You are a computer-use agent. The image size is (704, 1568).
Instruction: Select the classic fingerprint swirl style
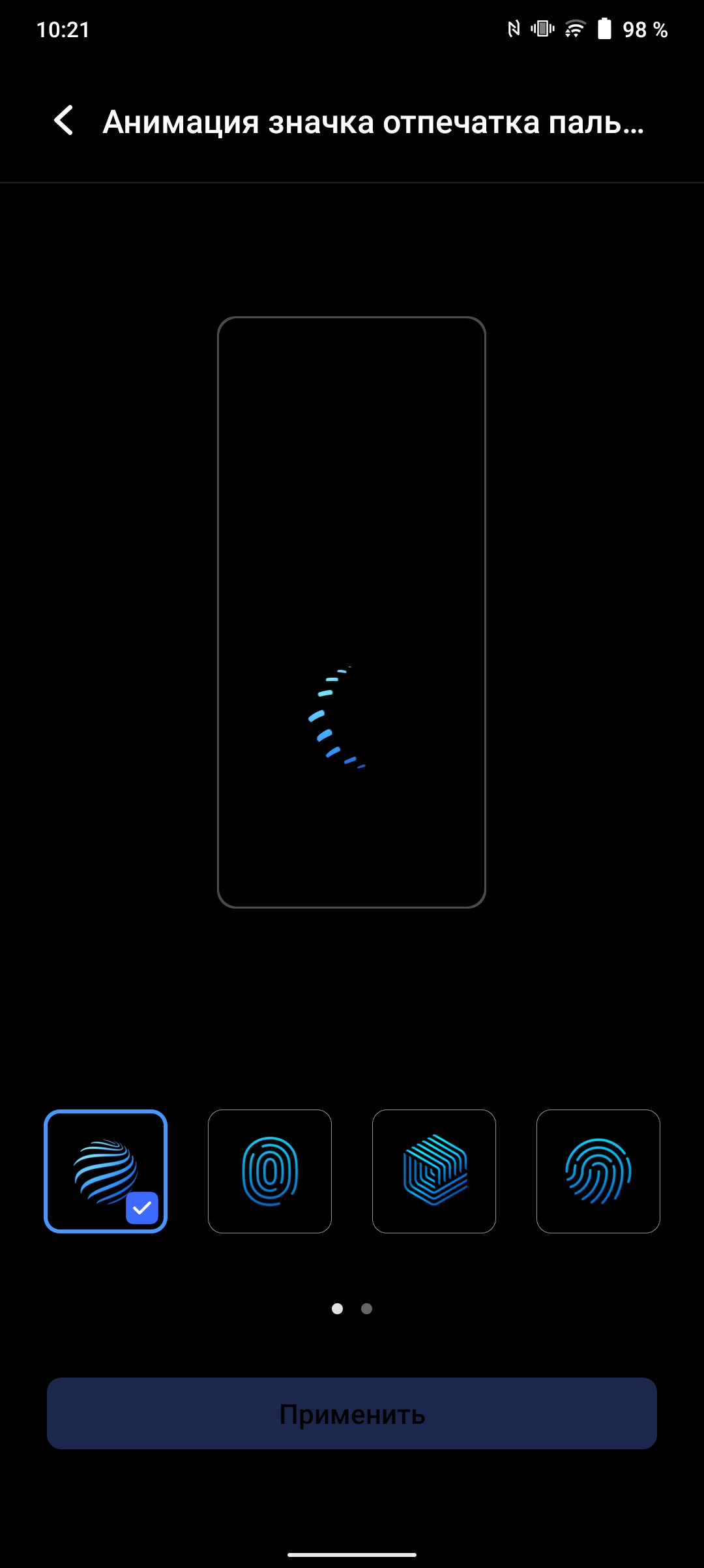coord(598,1171)
